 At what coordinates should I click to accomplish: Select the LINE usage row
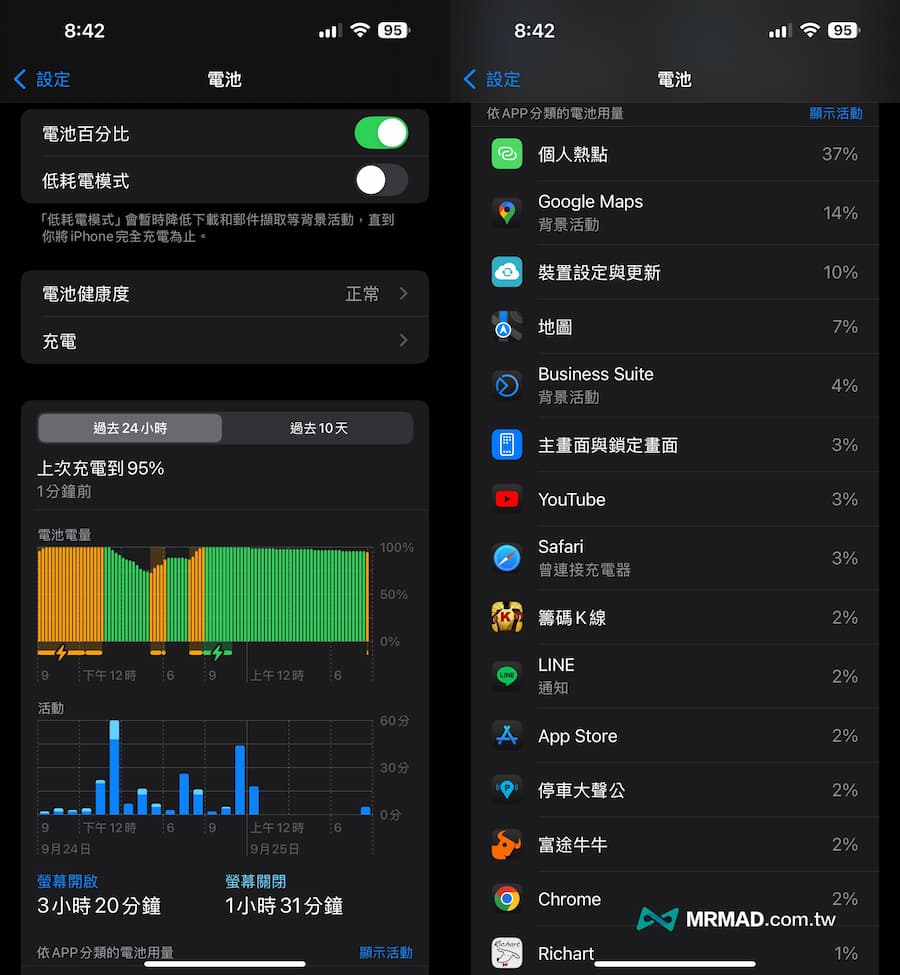[x=675, y=675]
